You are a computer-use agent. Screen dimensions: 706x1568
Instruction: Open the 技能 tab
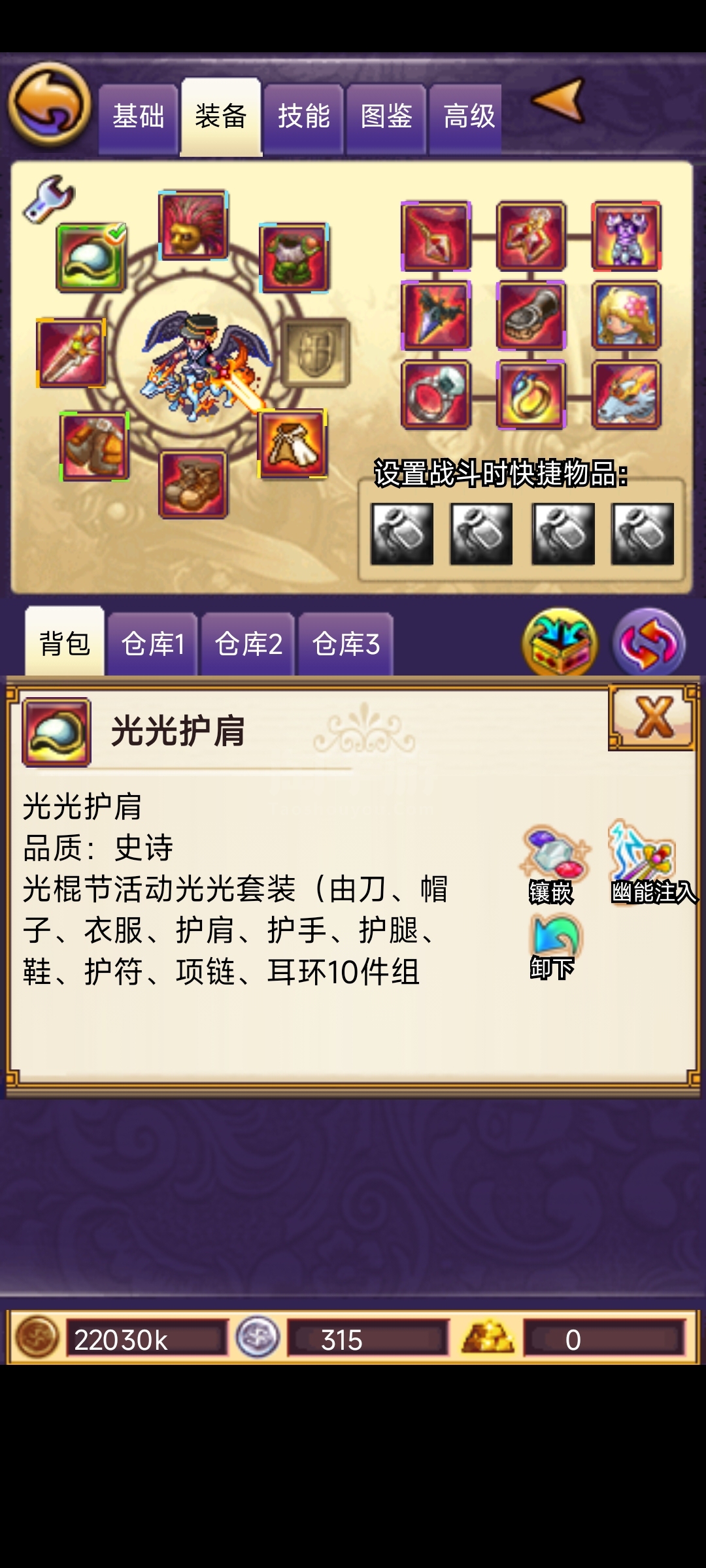coord(303,118)
